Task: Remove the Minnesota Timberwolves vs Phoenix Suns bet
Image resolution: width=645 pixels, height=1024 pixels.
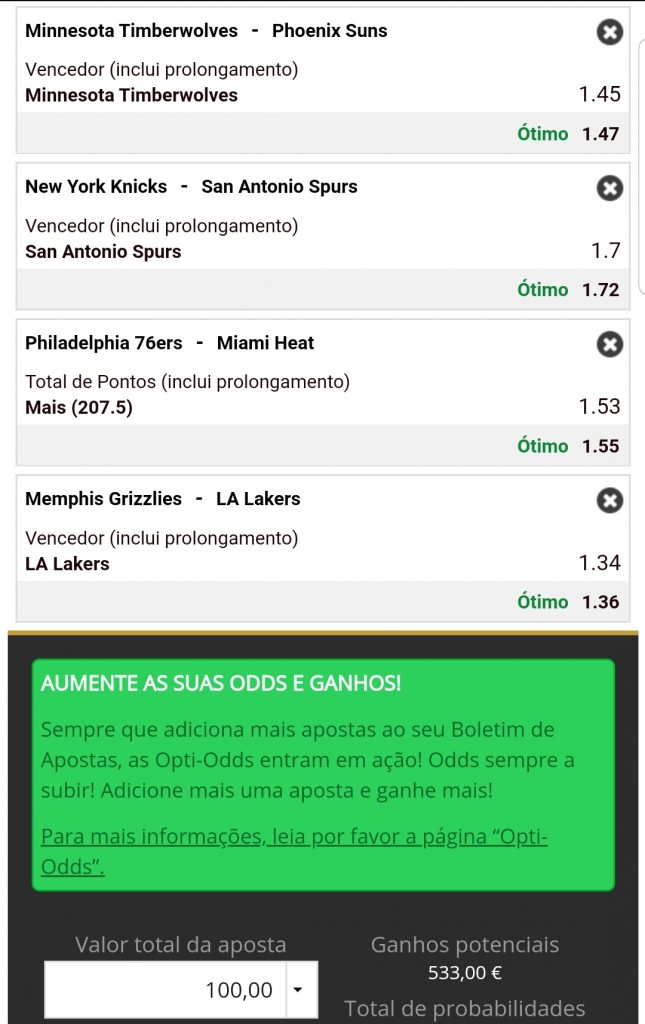Action: pyautogui.click(x=609, y=32)
